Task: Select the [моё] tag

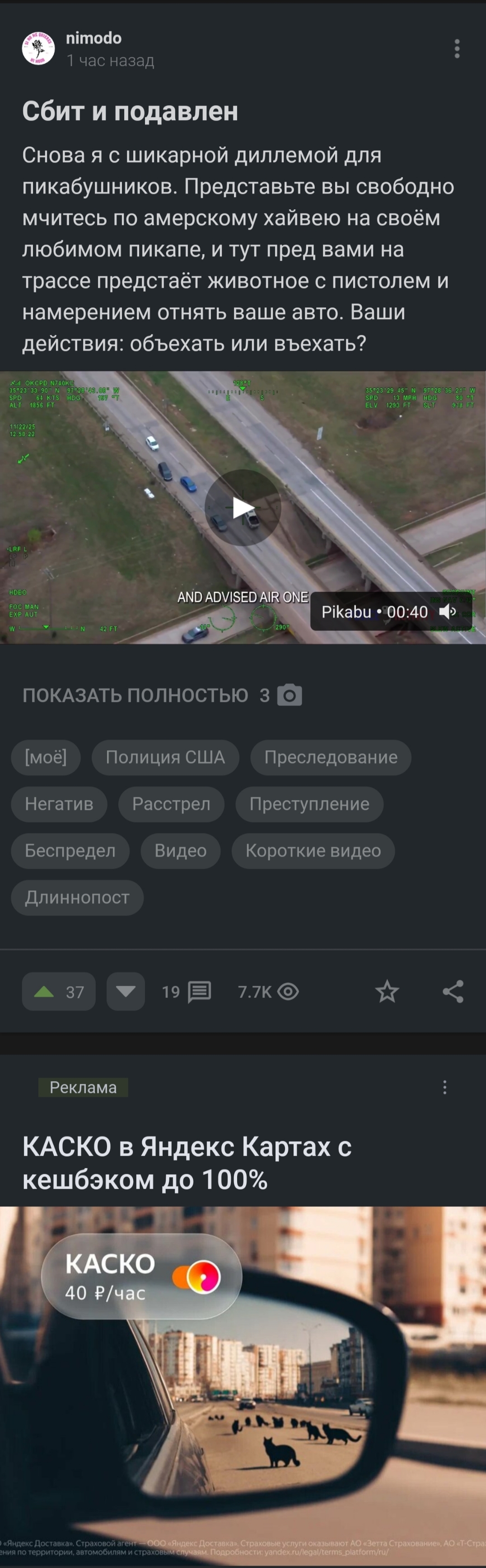Action: [46, 757]
